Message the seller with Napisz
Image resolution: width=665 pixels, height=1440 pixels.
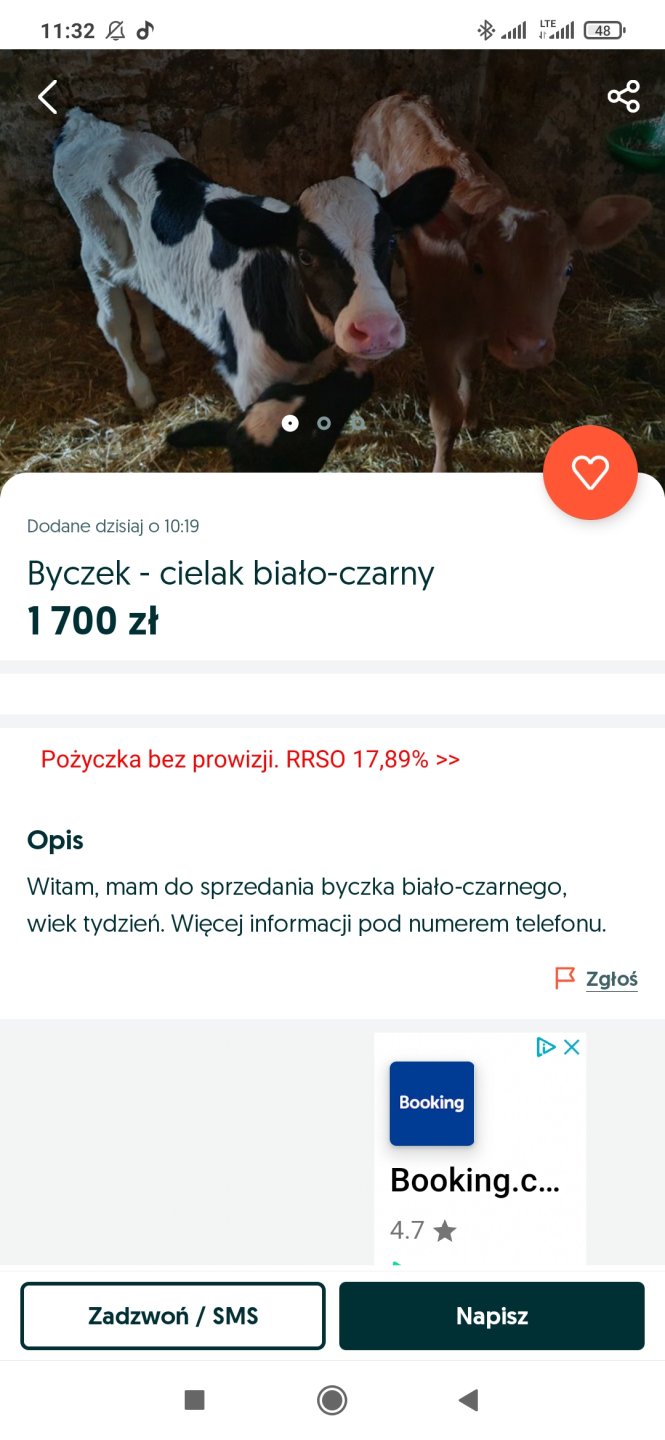tap(492, 1316)
